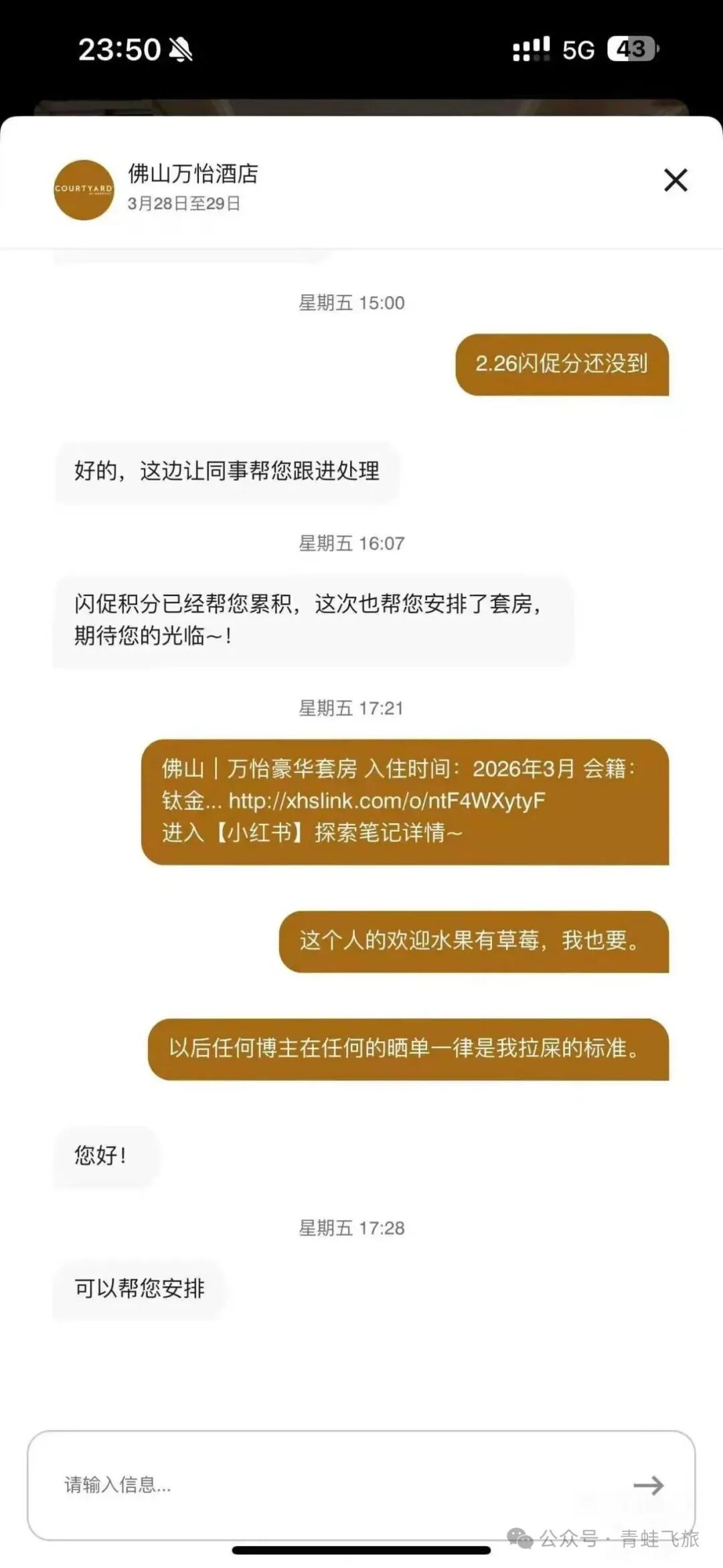
Task: Close the 佛山万怡酒店 chat panel
Action: click(x=675, y=180)
